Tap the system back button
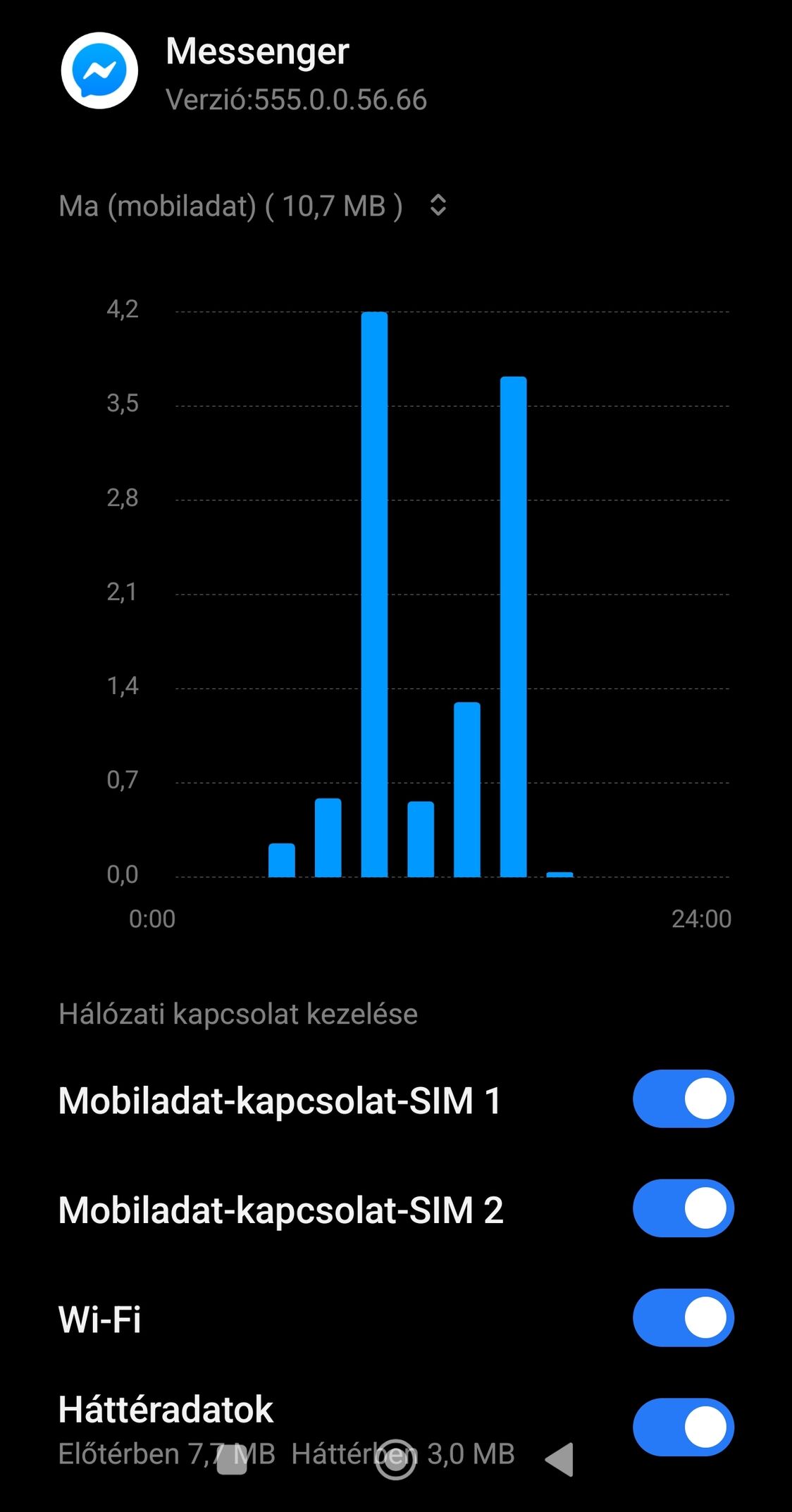Screen dimensions: 792x1512 click(560, 1459)
